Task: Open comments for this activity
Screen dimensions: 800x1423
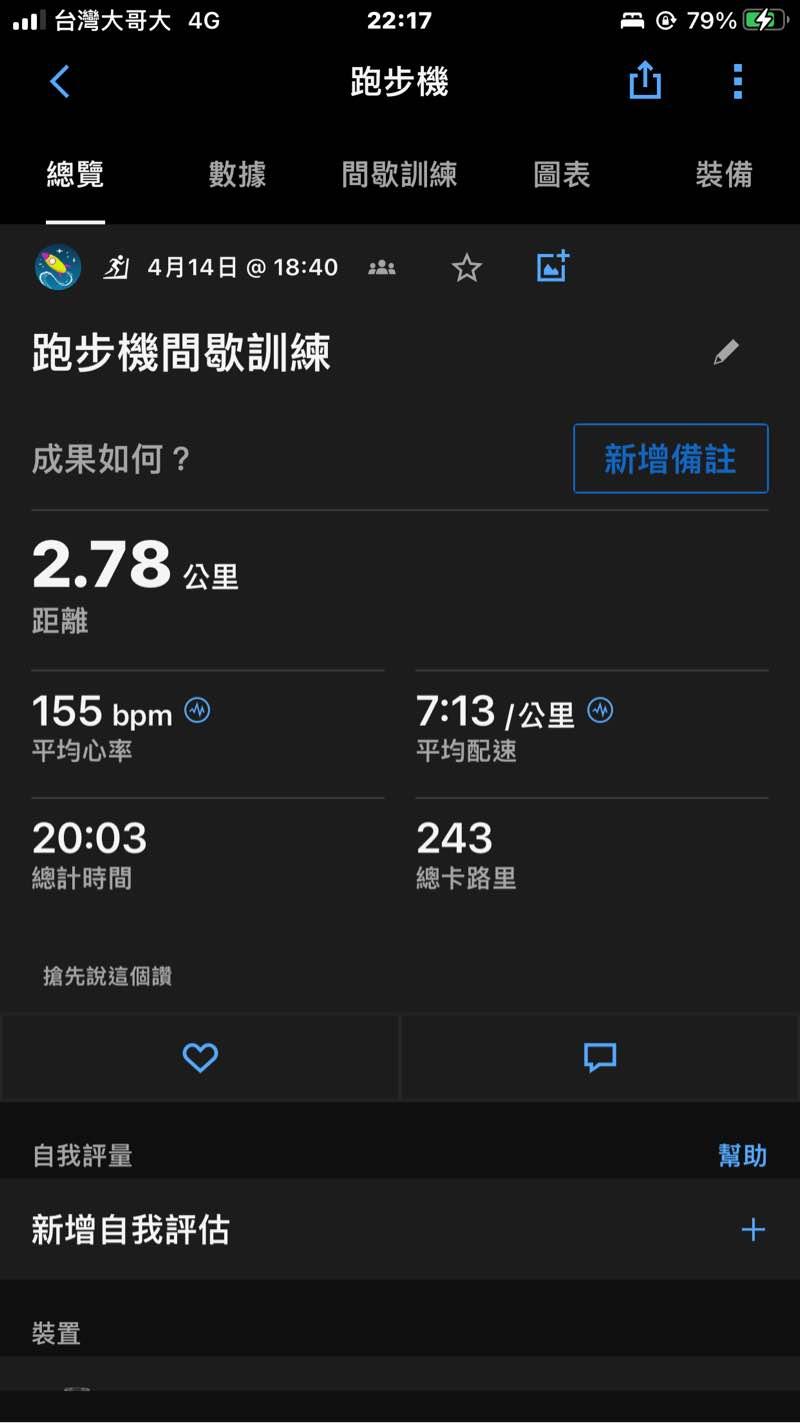Action: [x=600, y=1058]
